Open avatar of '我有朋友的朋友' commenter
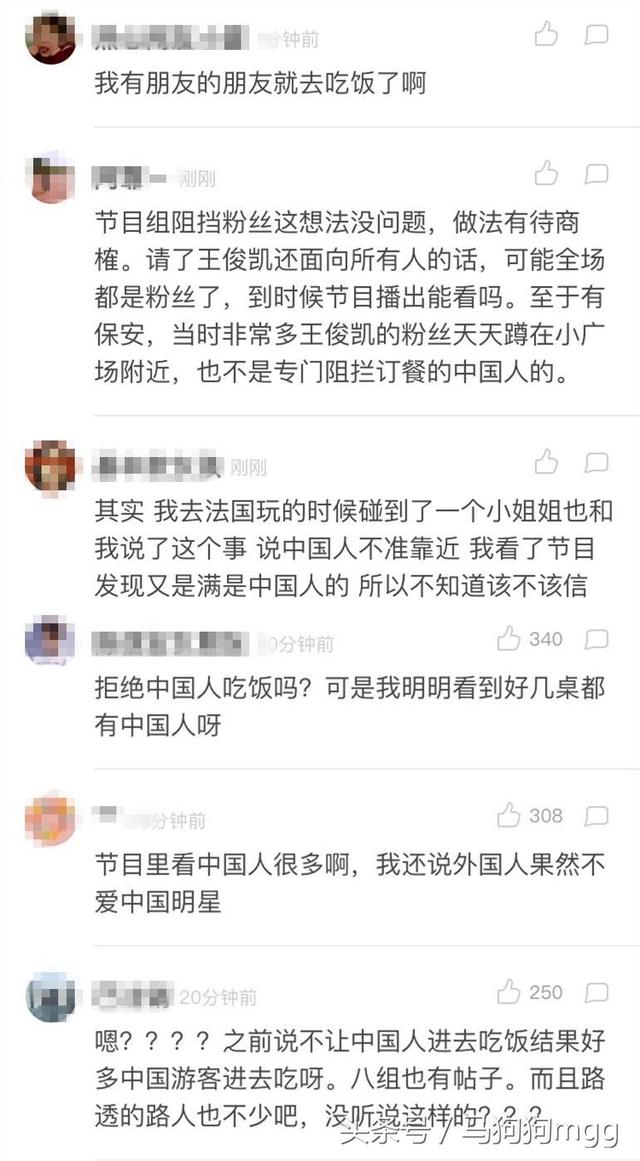 click(x=50, y=40)
